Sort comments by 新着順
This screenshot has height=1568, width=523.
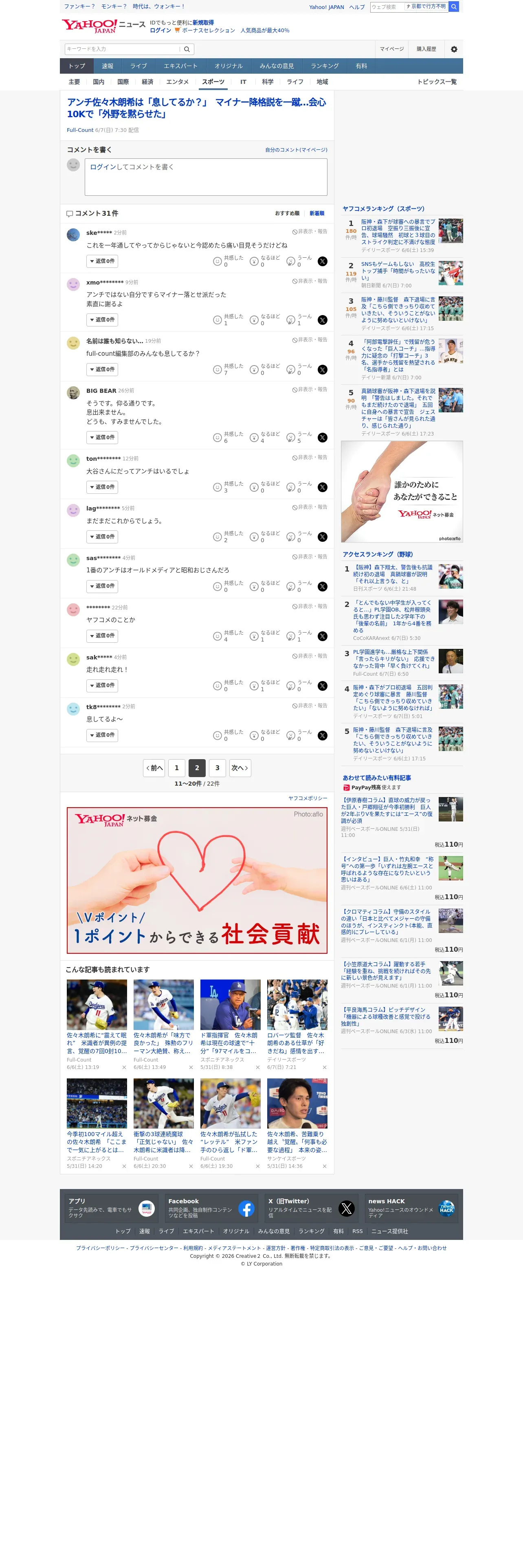[316, 214]
